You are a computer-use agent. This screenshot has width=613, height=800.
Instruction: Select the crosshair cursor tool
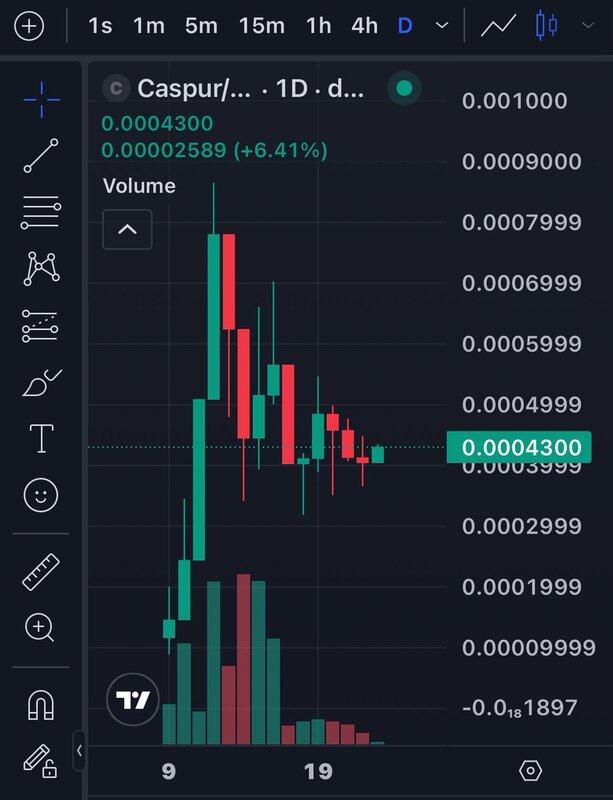pos(41,99)
